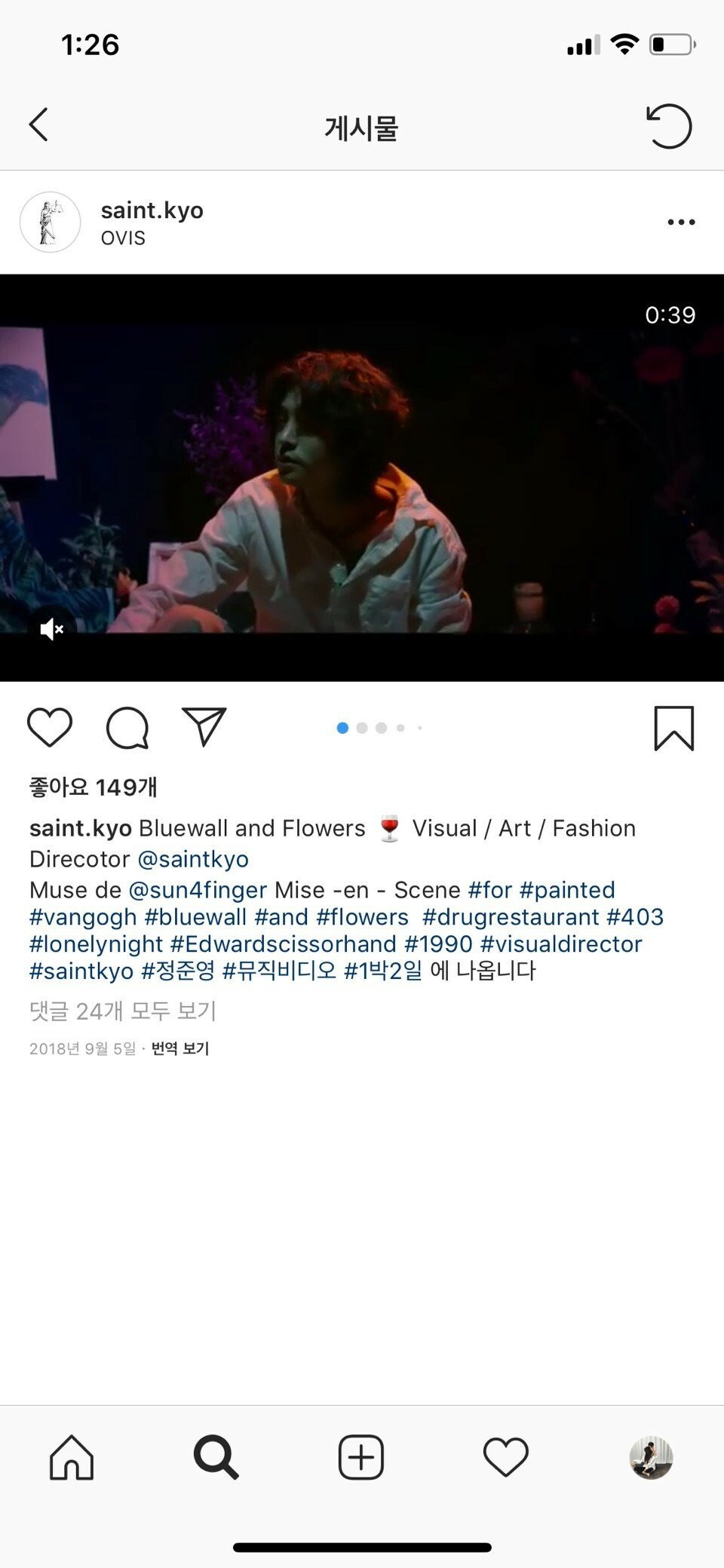Open the @sun4finger mention

[198, 890]
